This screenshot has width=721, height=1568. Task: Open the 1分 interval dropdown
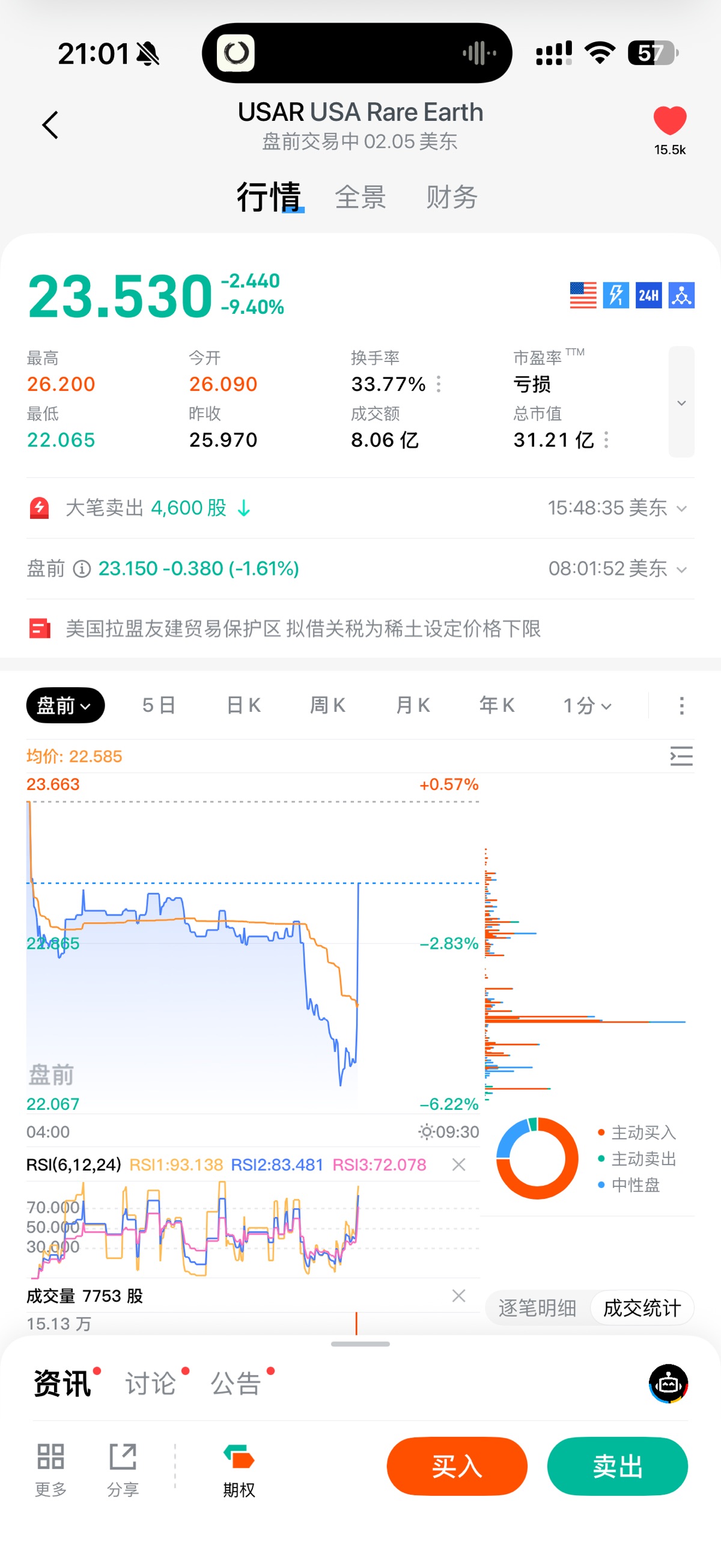[x=586, y=705]
